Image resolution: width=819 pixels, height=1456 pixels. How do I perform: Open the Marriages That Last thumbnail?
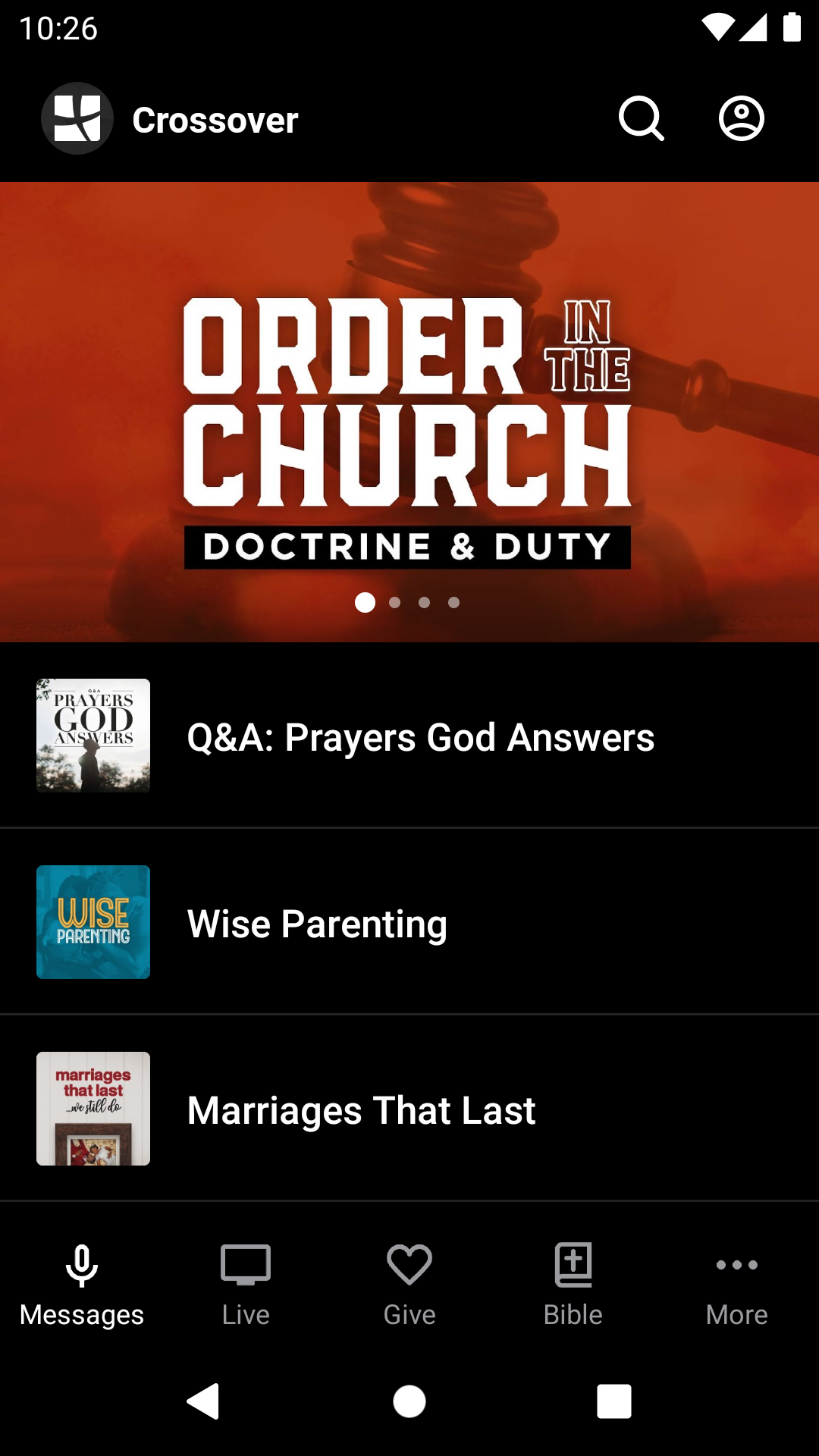[x=93, y=1109]
